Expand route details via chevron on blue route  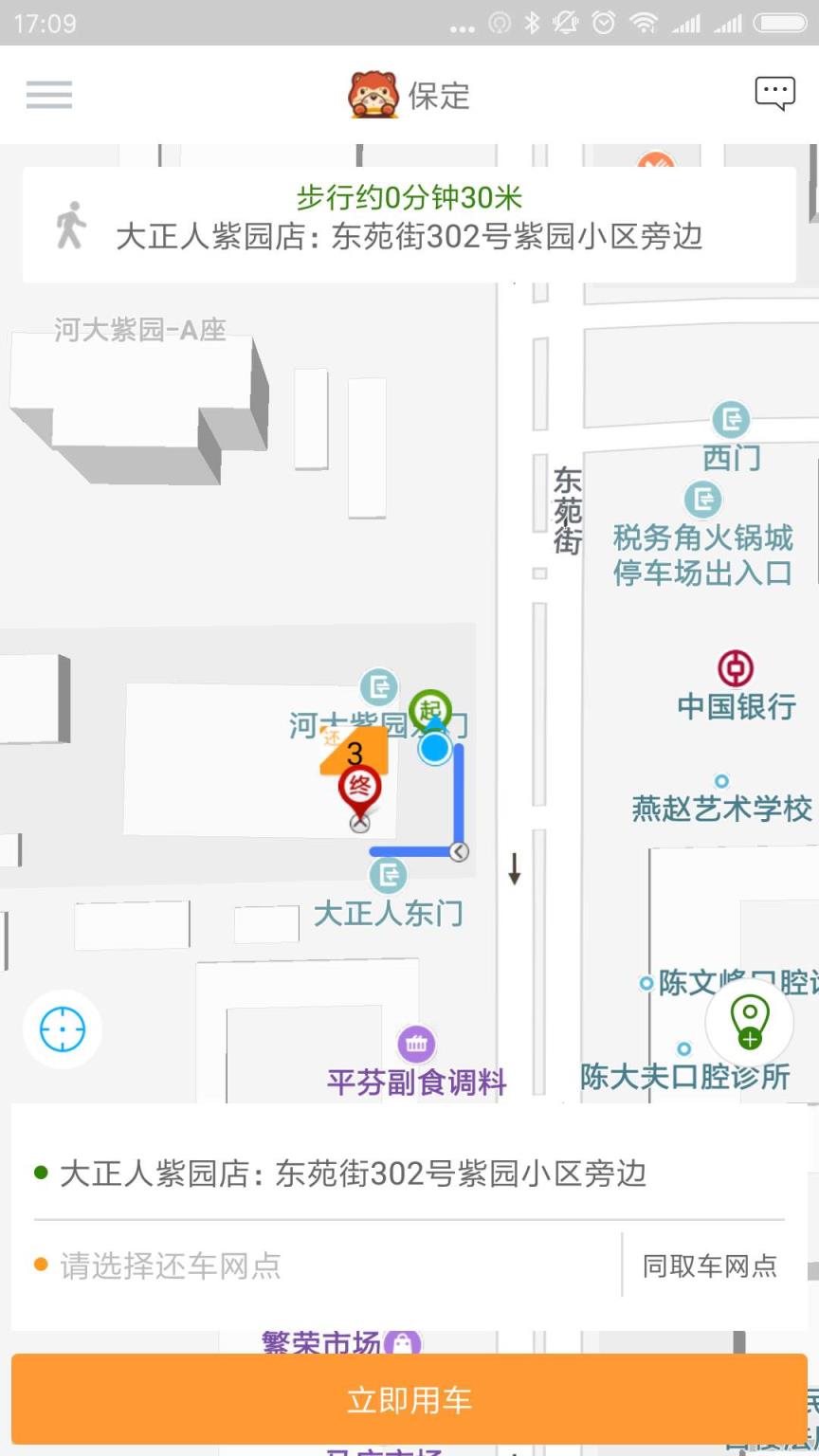click(459, 851)
